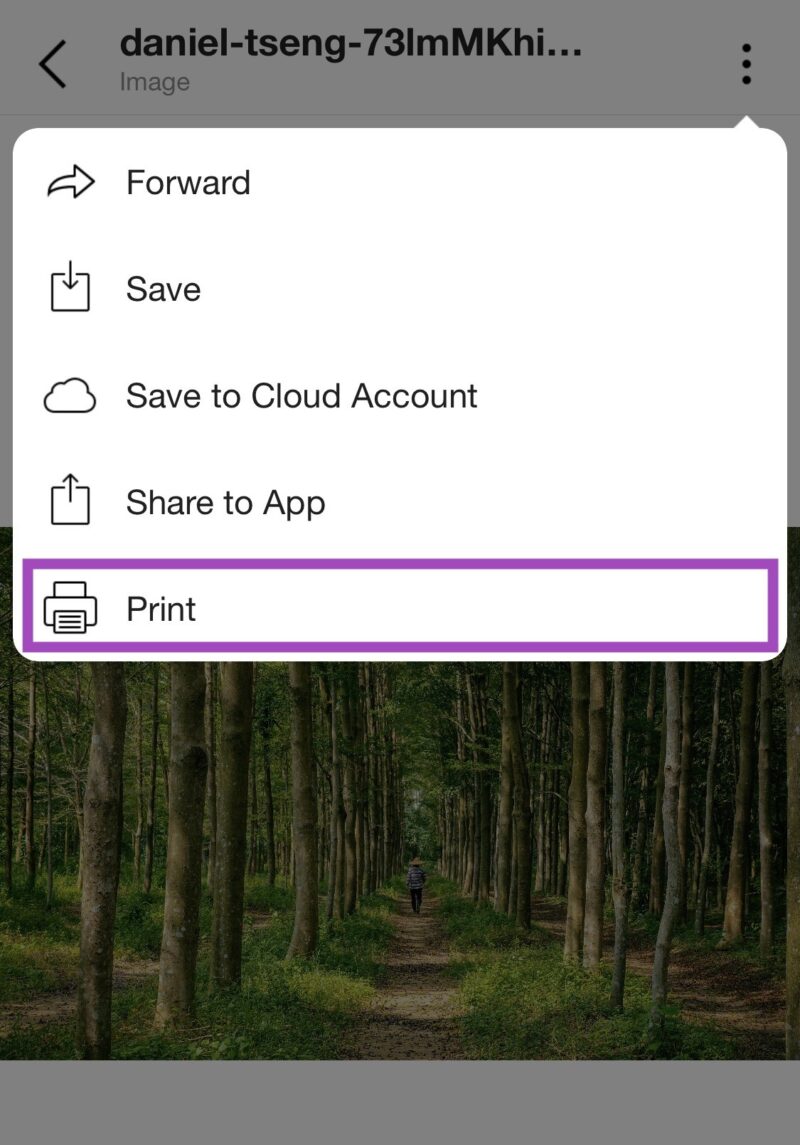Open Share to App option
The image size is (800, 1145).
point(225,503)
